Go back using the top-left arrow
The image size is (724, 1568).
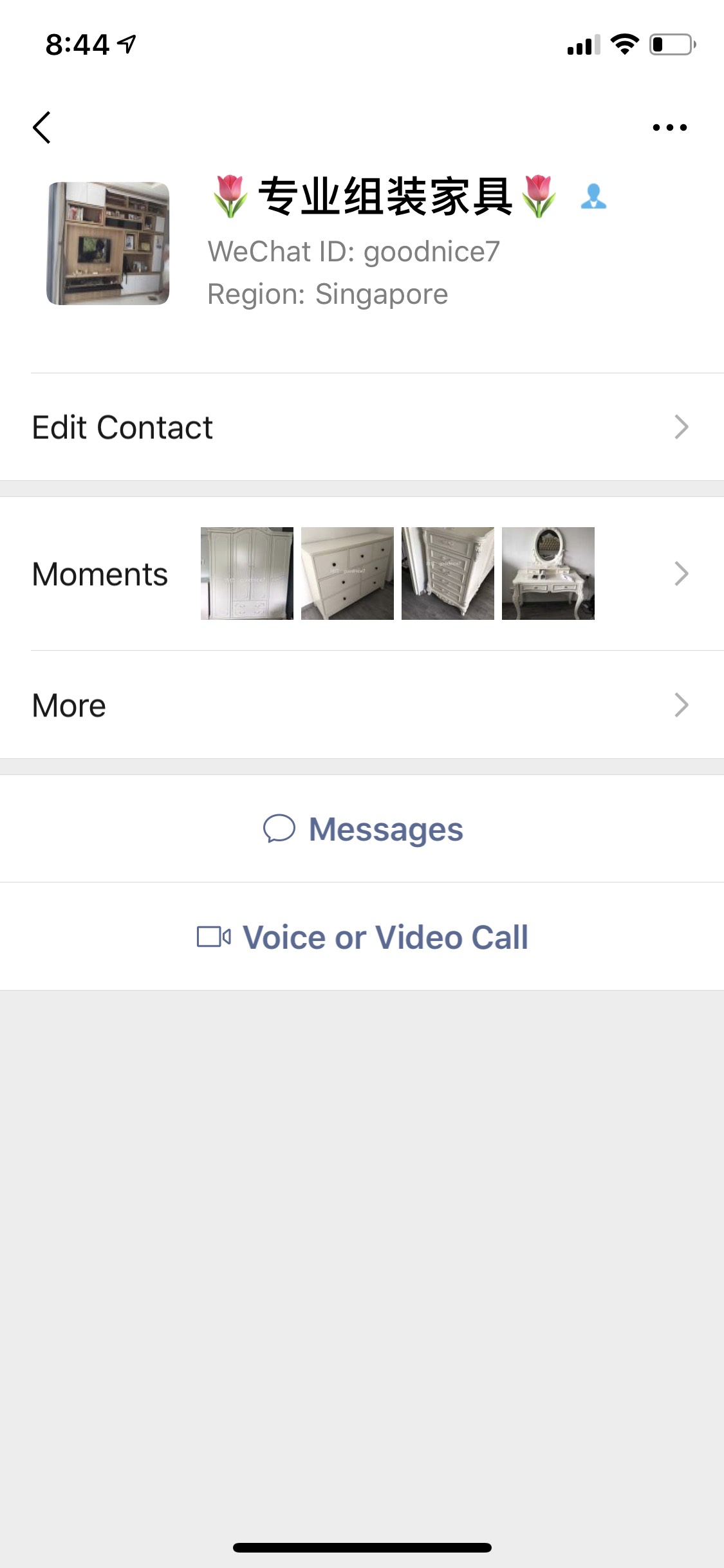[42, 127]
